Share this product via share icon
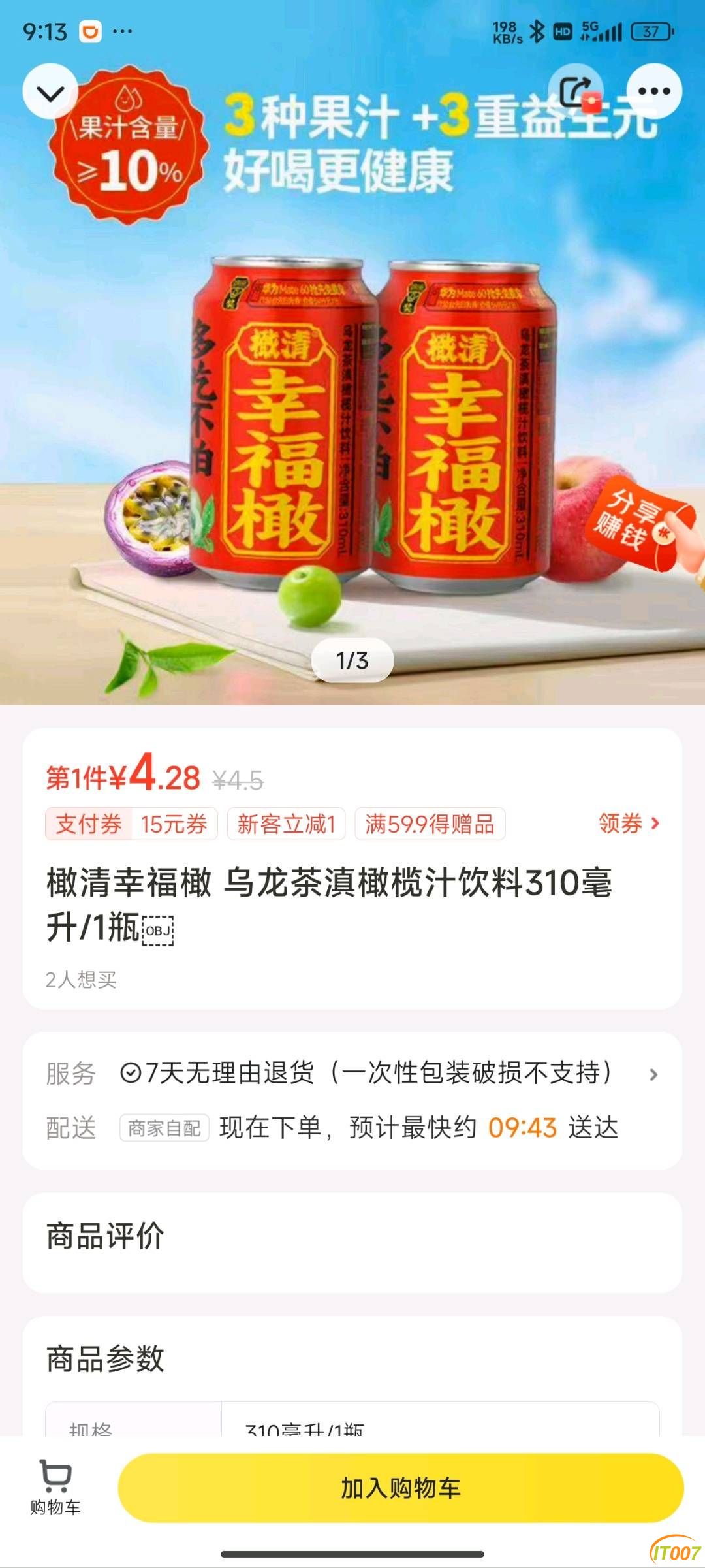705x1568 pixels. click(x=576, y=91)
